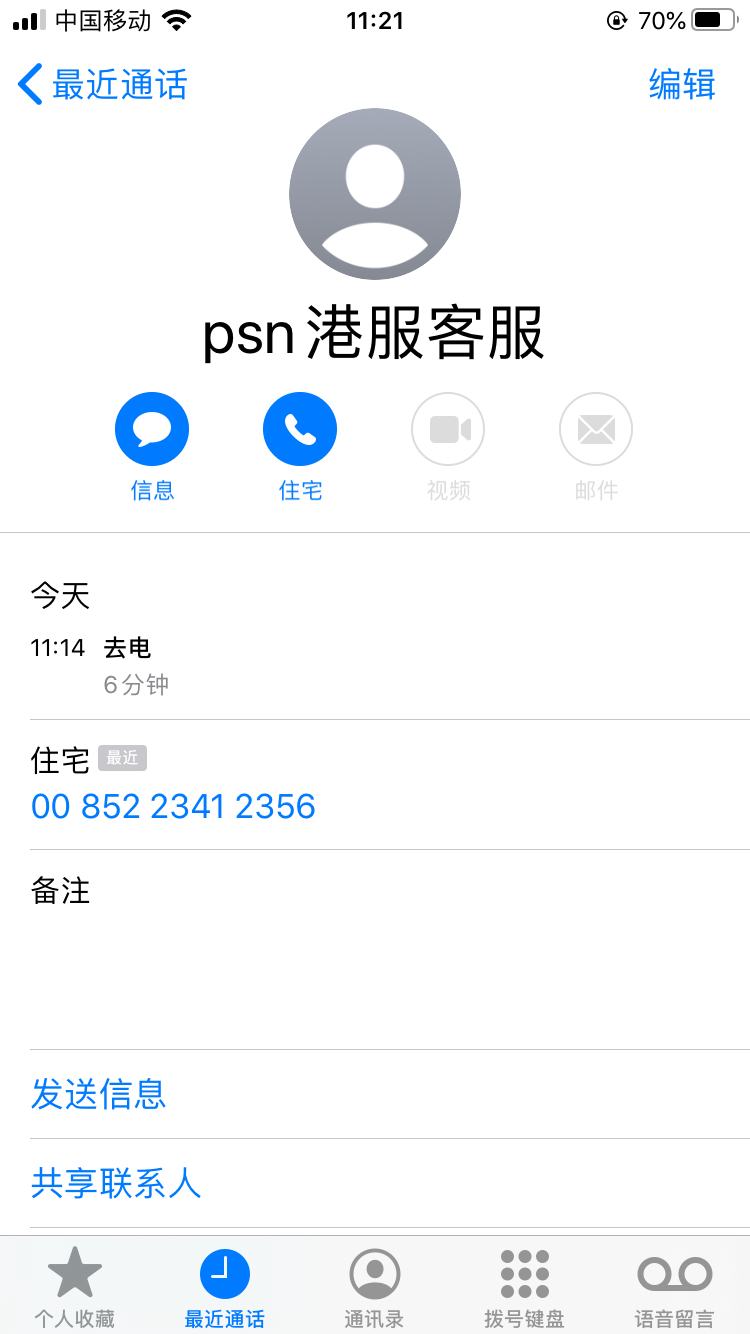The height and width of the screenshot is (1334, 750).
Task: Tap the 备注 notes field
Action: (x=390, y=949)
